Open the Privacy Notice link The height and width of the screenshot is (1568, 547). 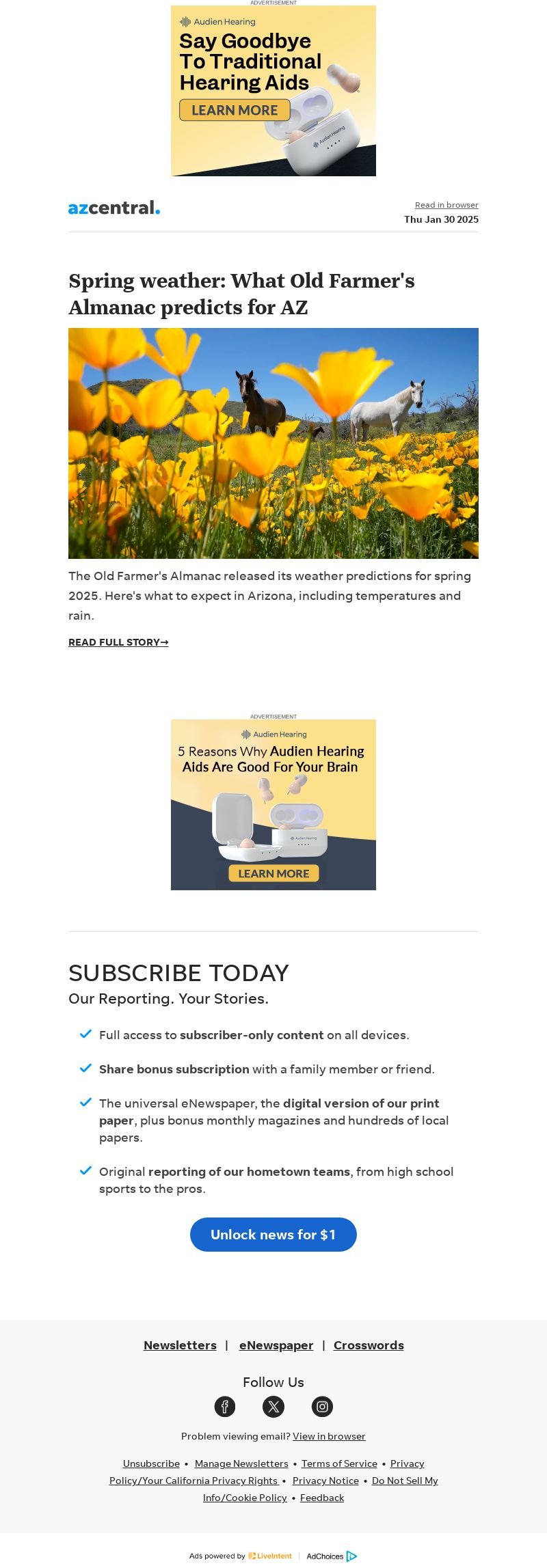pyautogui.click(x=325, y=1481)
